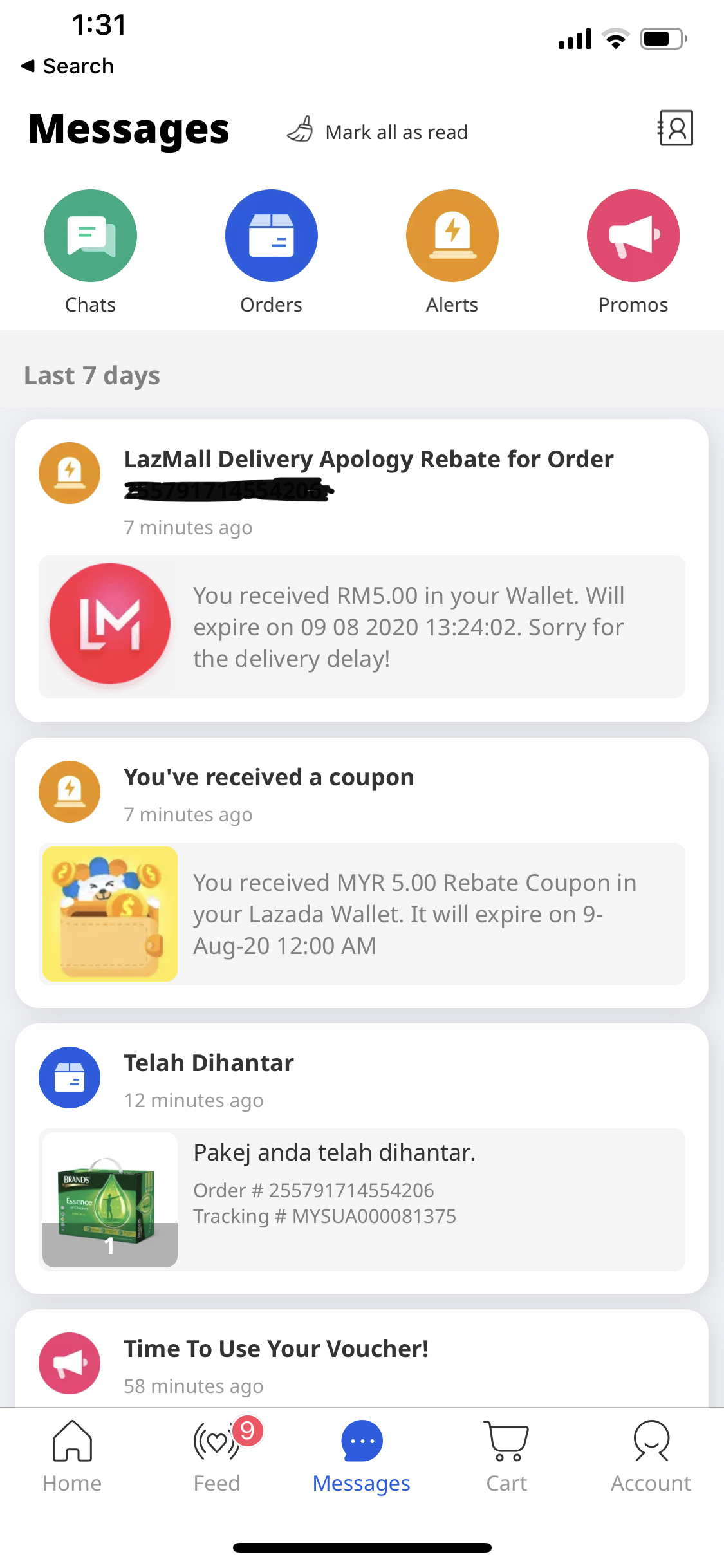Go to the Home tab
The height and width of the screenshot is (1568, 724).
pos(72,1456)
